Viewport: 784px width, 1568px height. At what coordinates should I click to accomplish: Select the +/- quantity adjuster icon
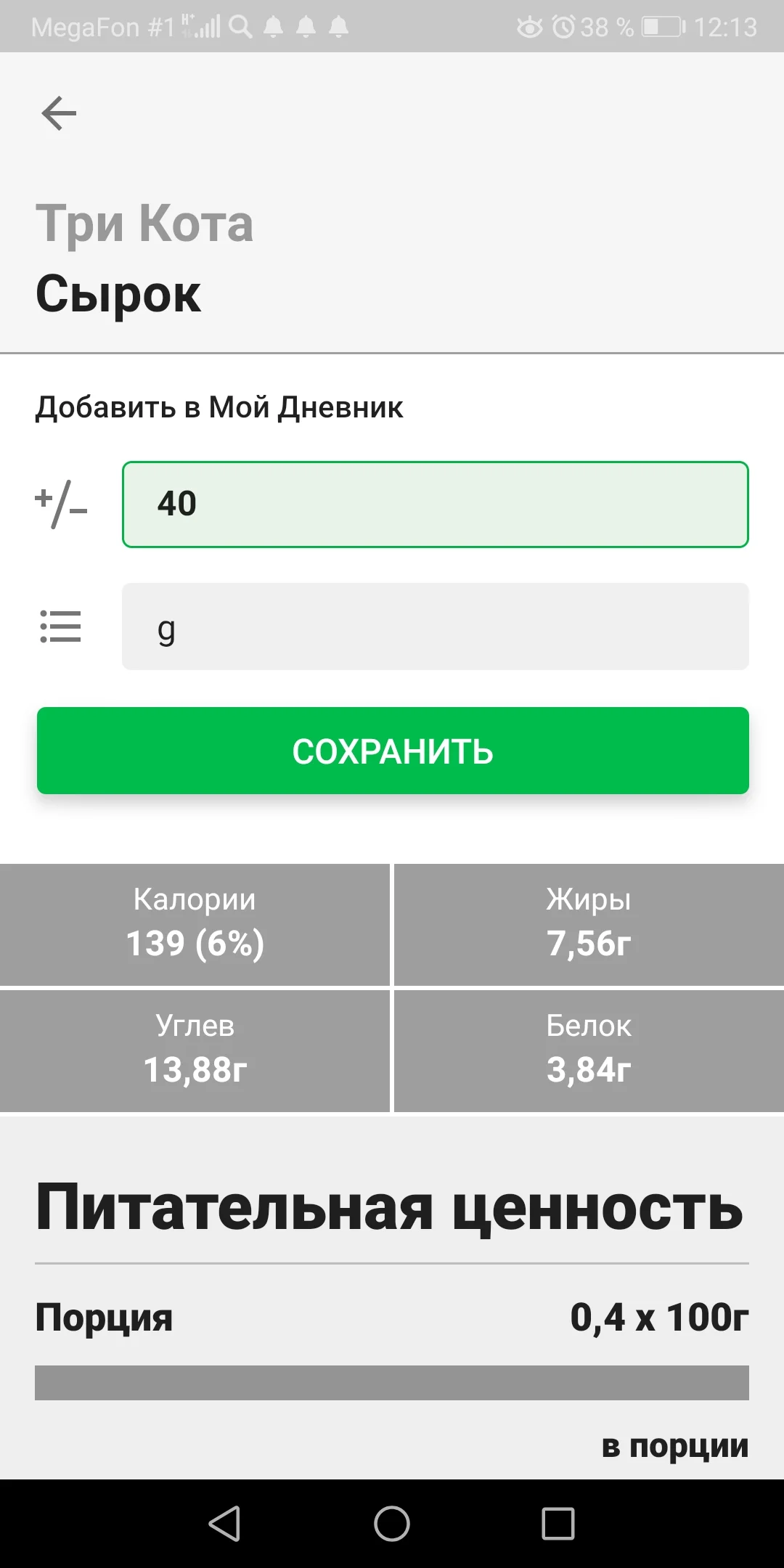click(62, 505)
